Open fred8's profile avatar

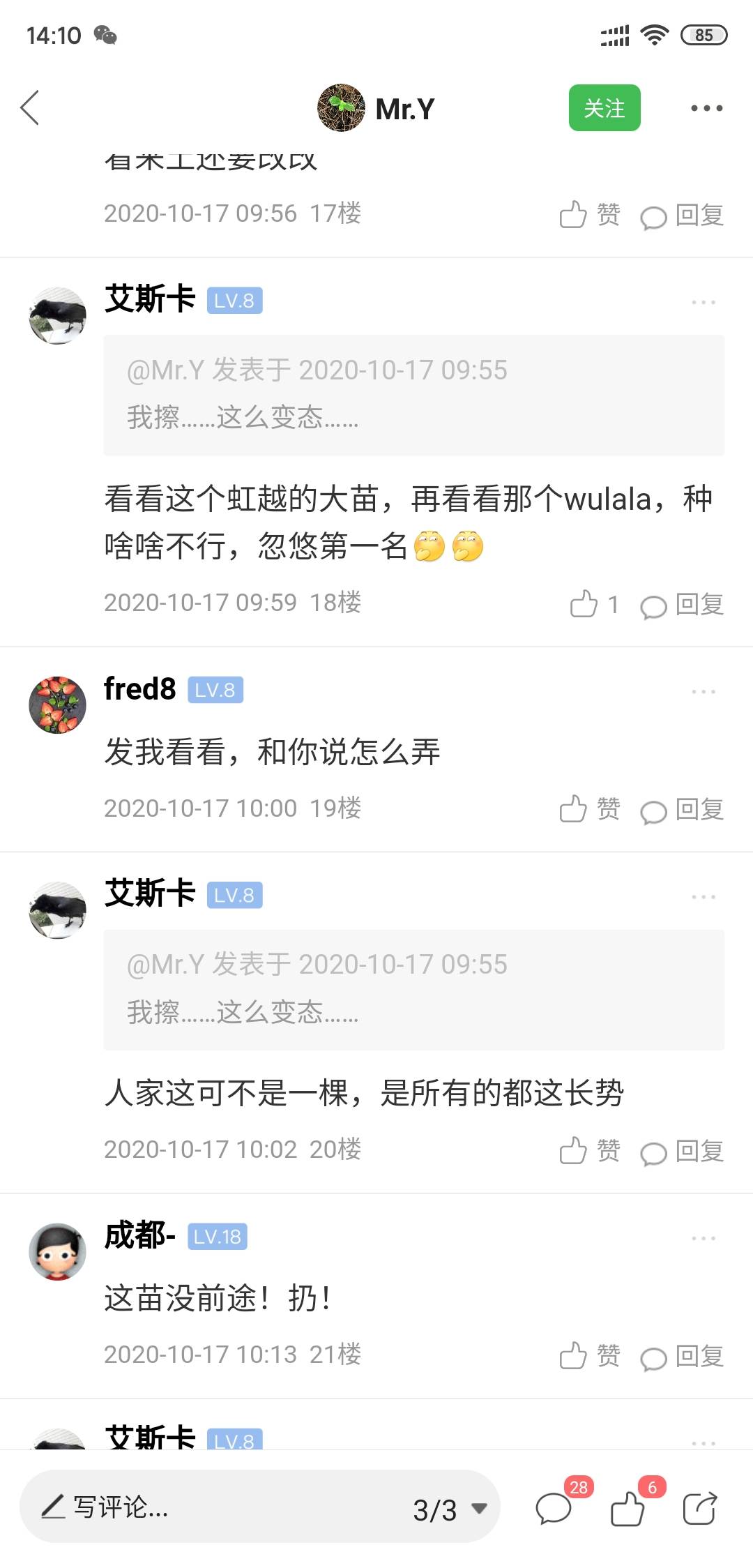(57, 704)
